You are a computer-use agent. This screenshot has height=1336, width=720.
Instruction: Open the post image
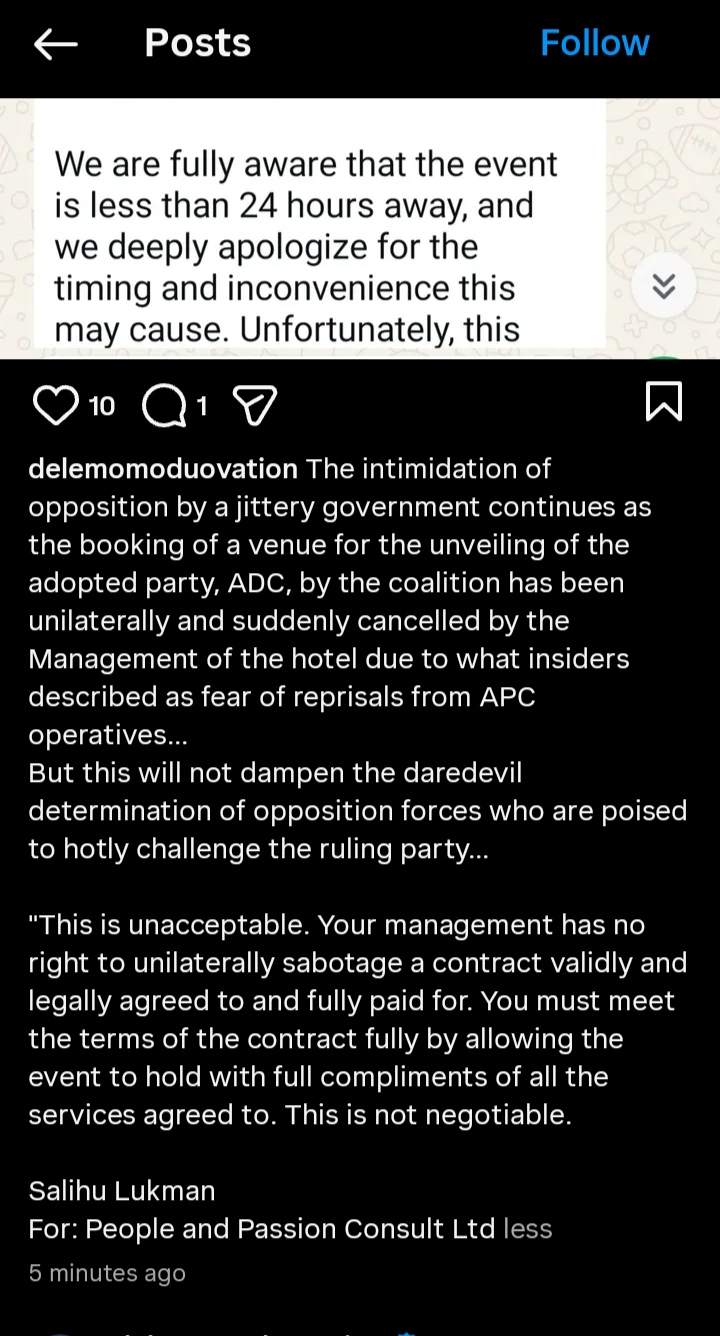(x=360, y=228)
